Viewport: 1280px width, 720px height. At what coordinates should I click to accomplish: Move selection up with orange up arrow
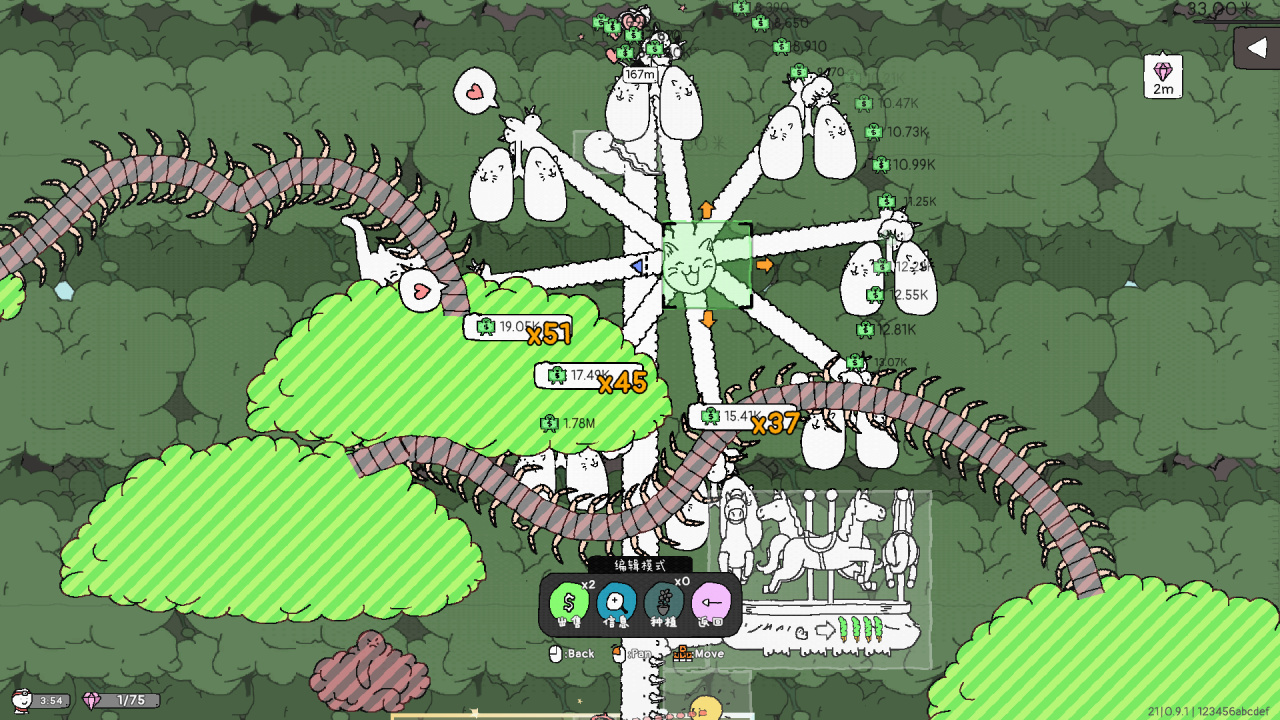pyautogui.click(x=707, y=209)
